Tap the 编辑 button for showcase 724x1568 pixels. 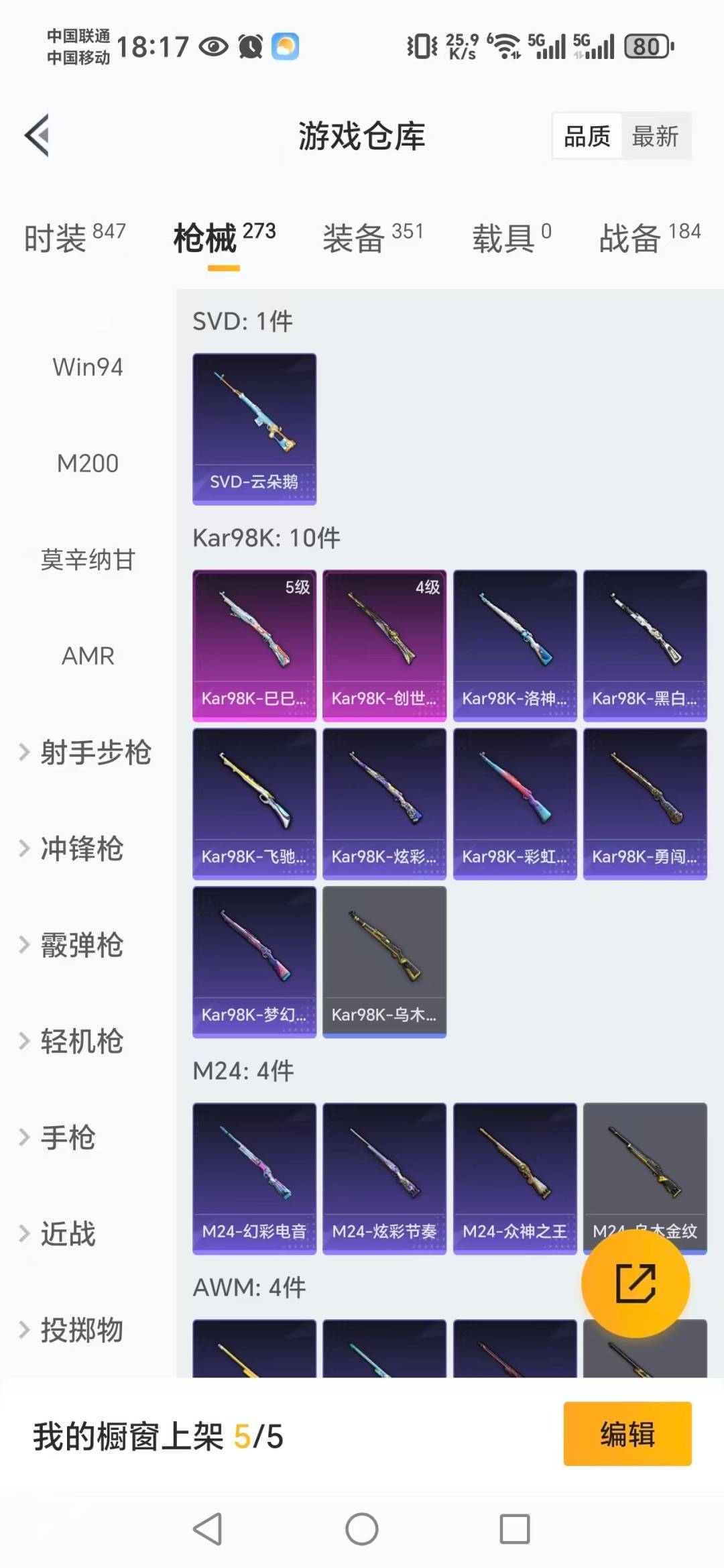point(627,1433)
